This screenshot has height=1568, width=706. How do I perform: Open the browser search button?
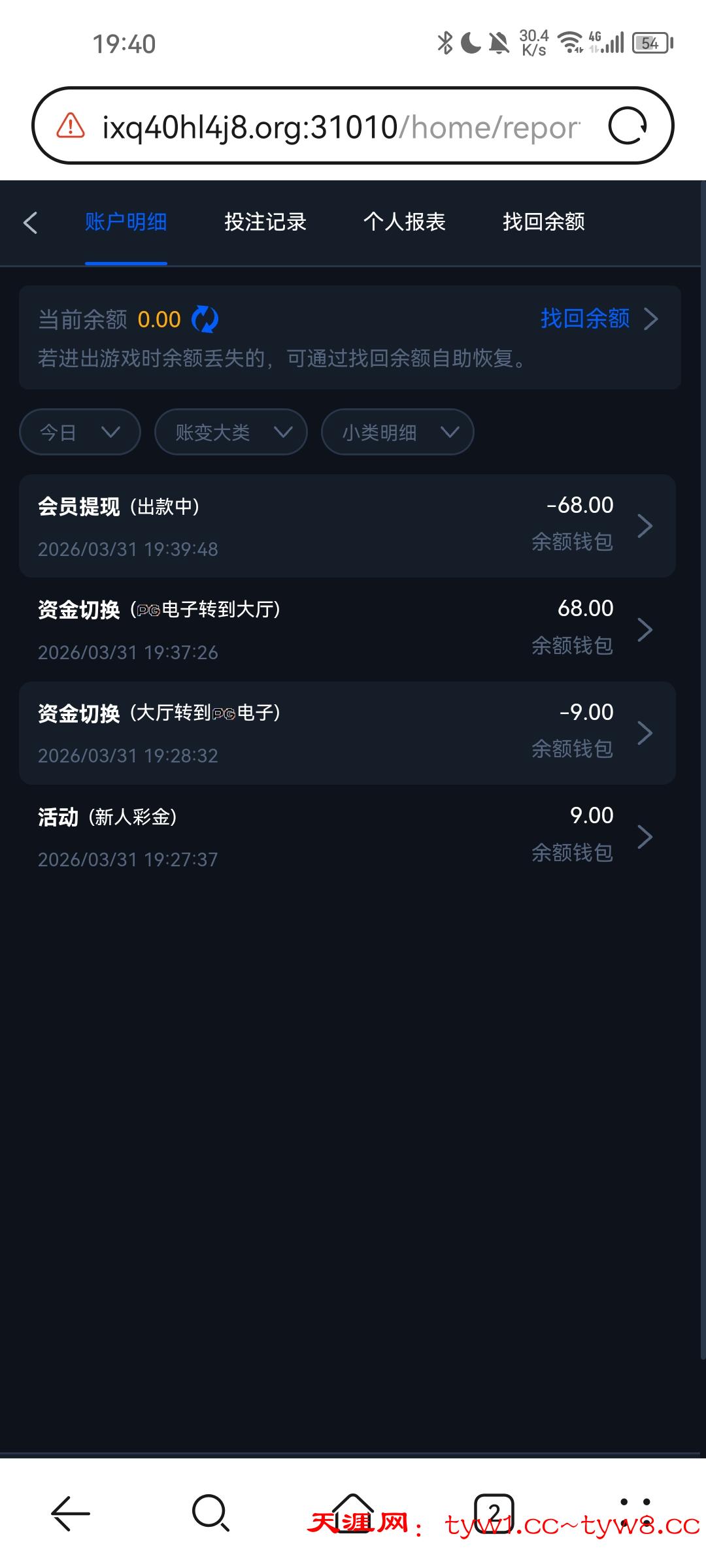[x=210, y=1513]
